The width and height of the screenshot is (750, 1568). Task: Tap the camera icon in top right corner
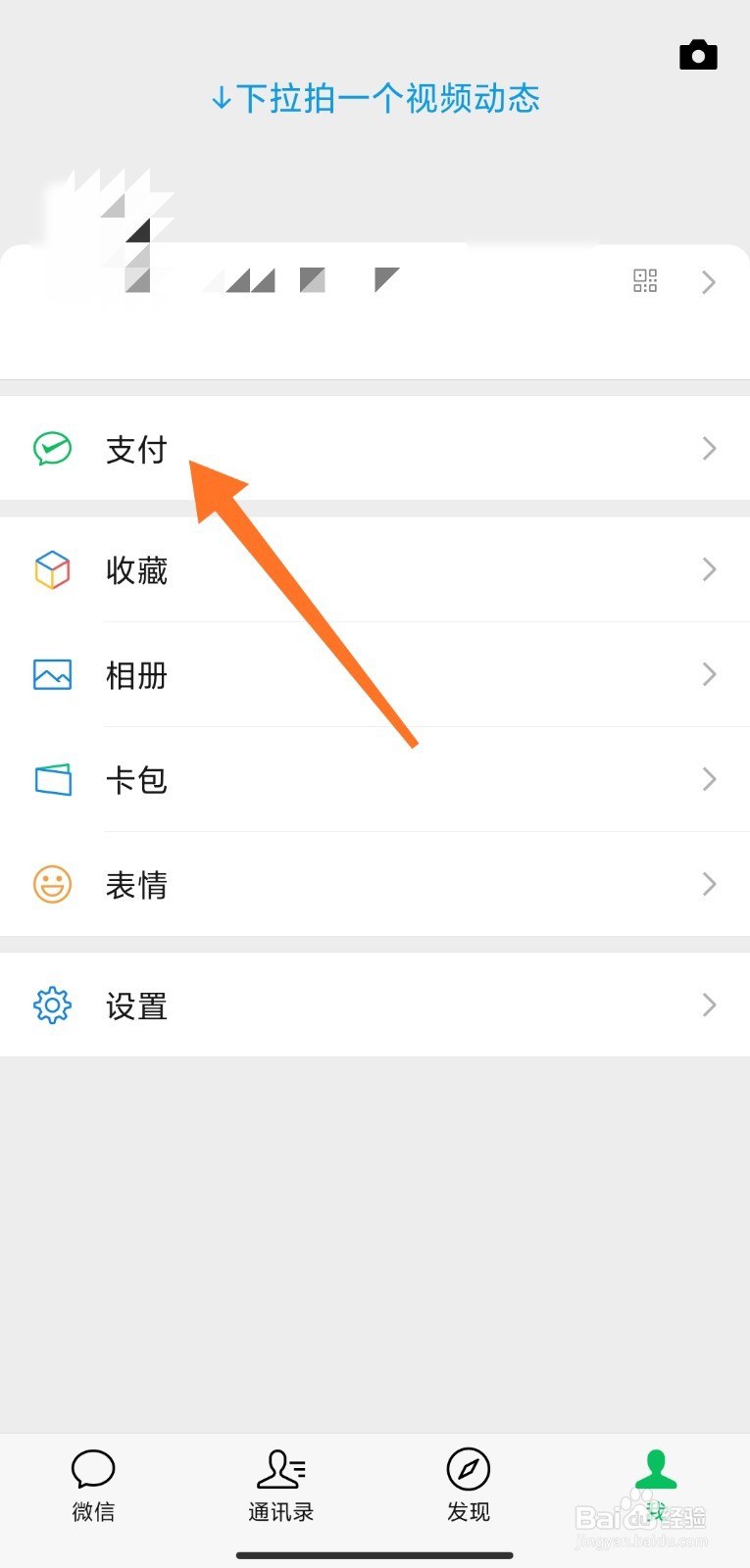[x=698, y=55]
